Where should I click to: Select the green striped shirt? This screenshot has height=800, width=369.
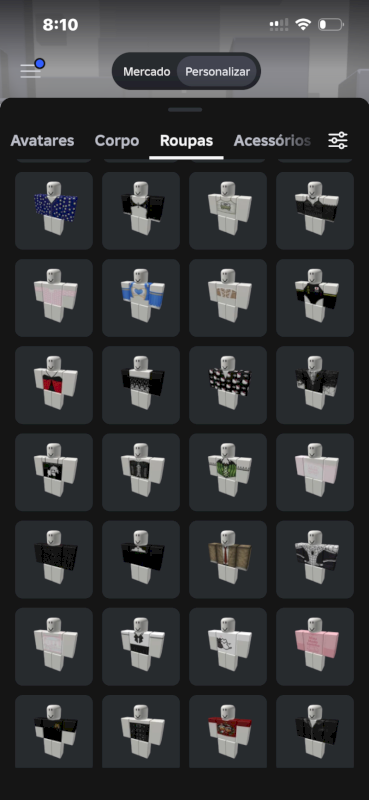pos(228,472)
